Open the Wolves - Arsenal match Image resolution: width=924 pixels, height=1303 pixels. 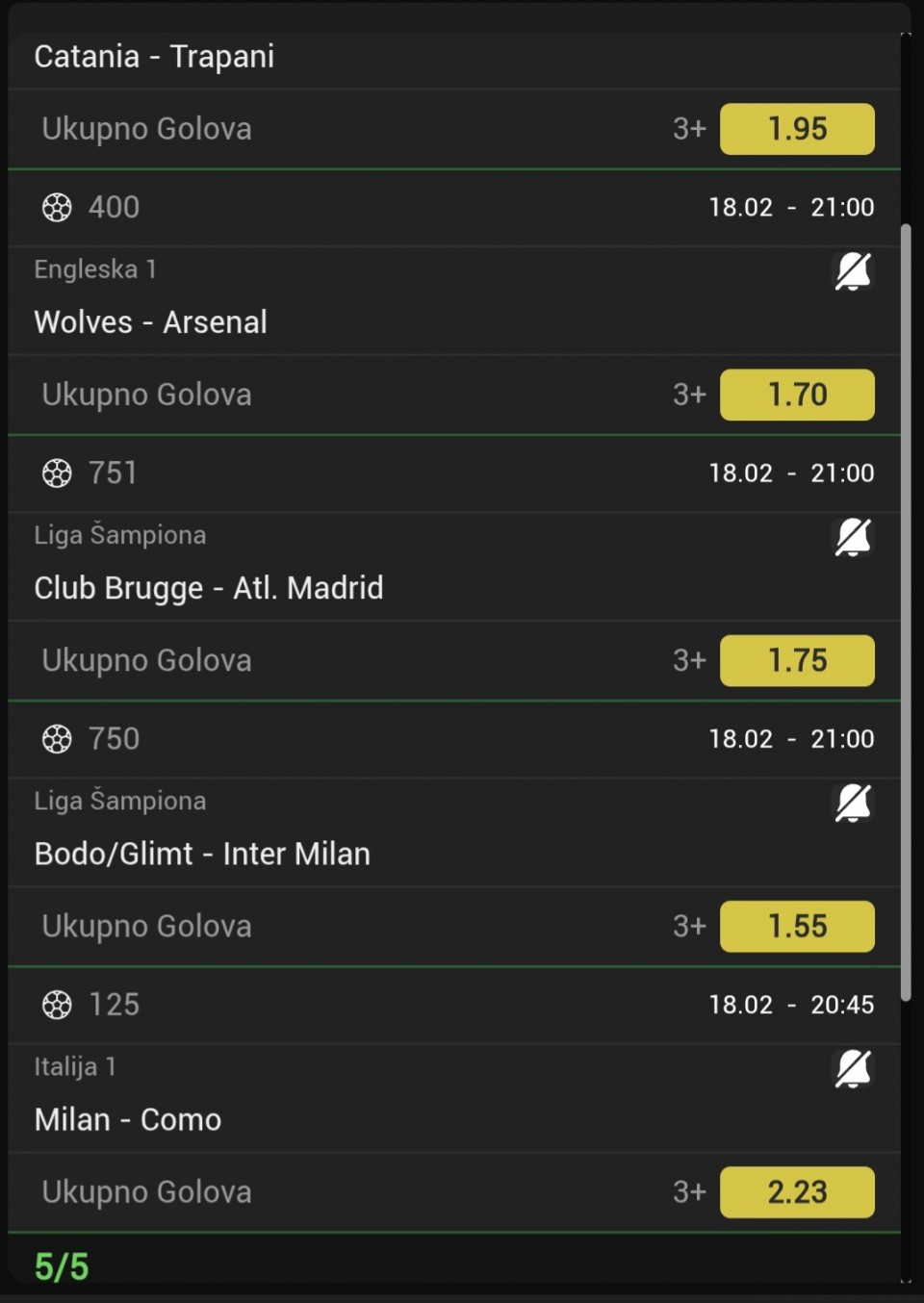pos(151,322)
